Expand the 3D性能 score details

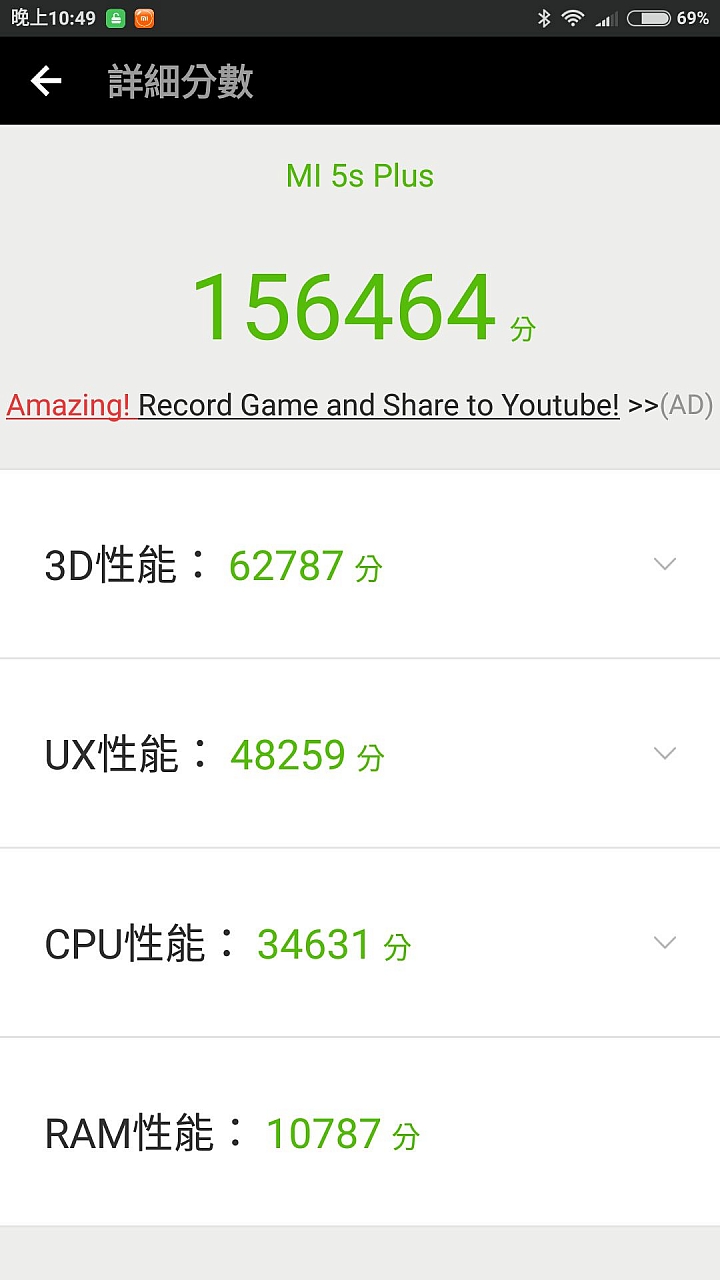[360, 564]
